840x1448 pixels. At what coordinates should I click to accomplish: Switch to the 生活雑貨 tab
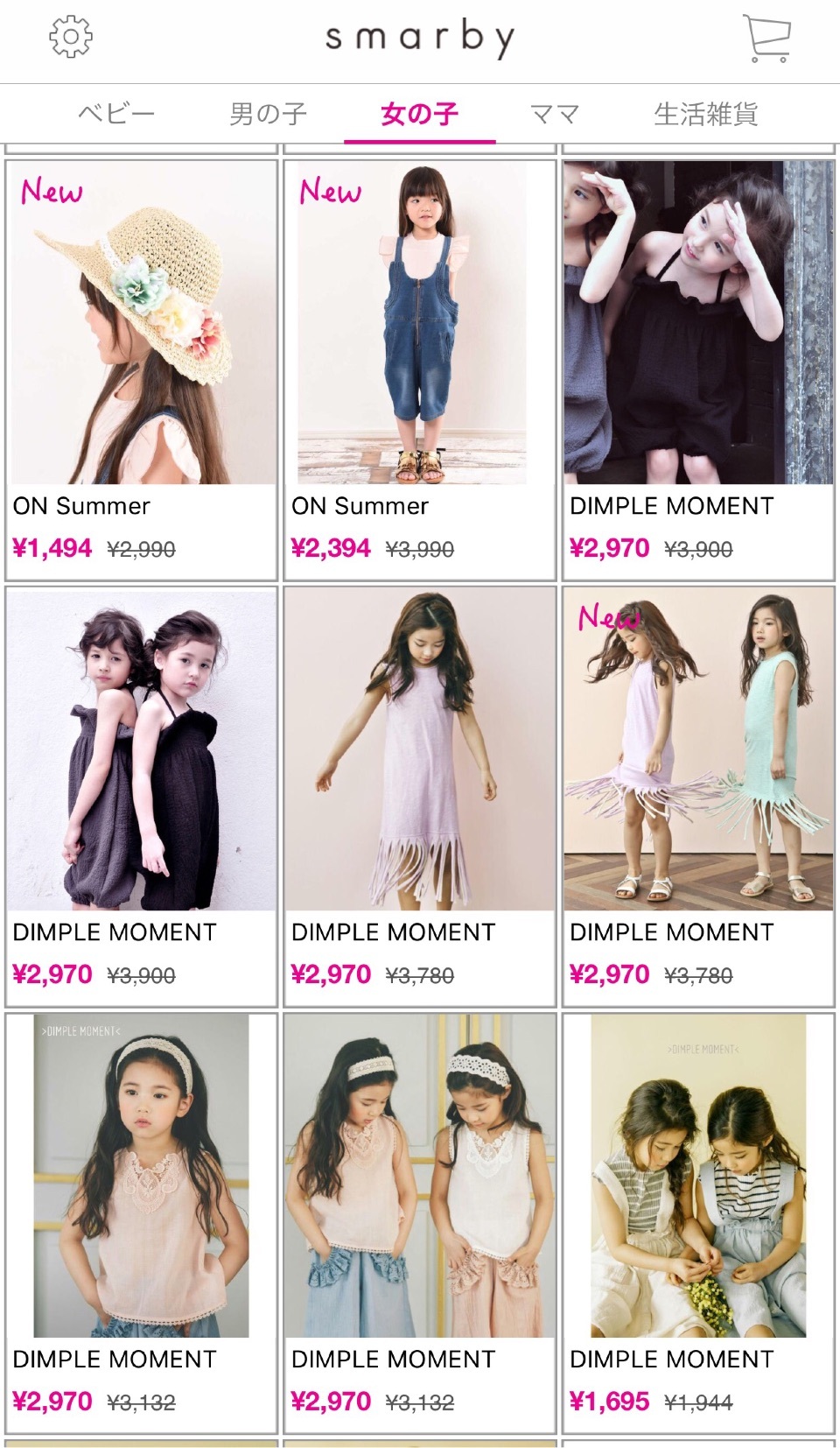point(705,114)
